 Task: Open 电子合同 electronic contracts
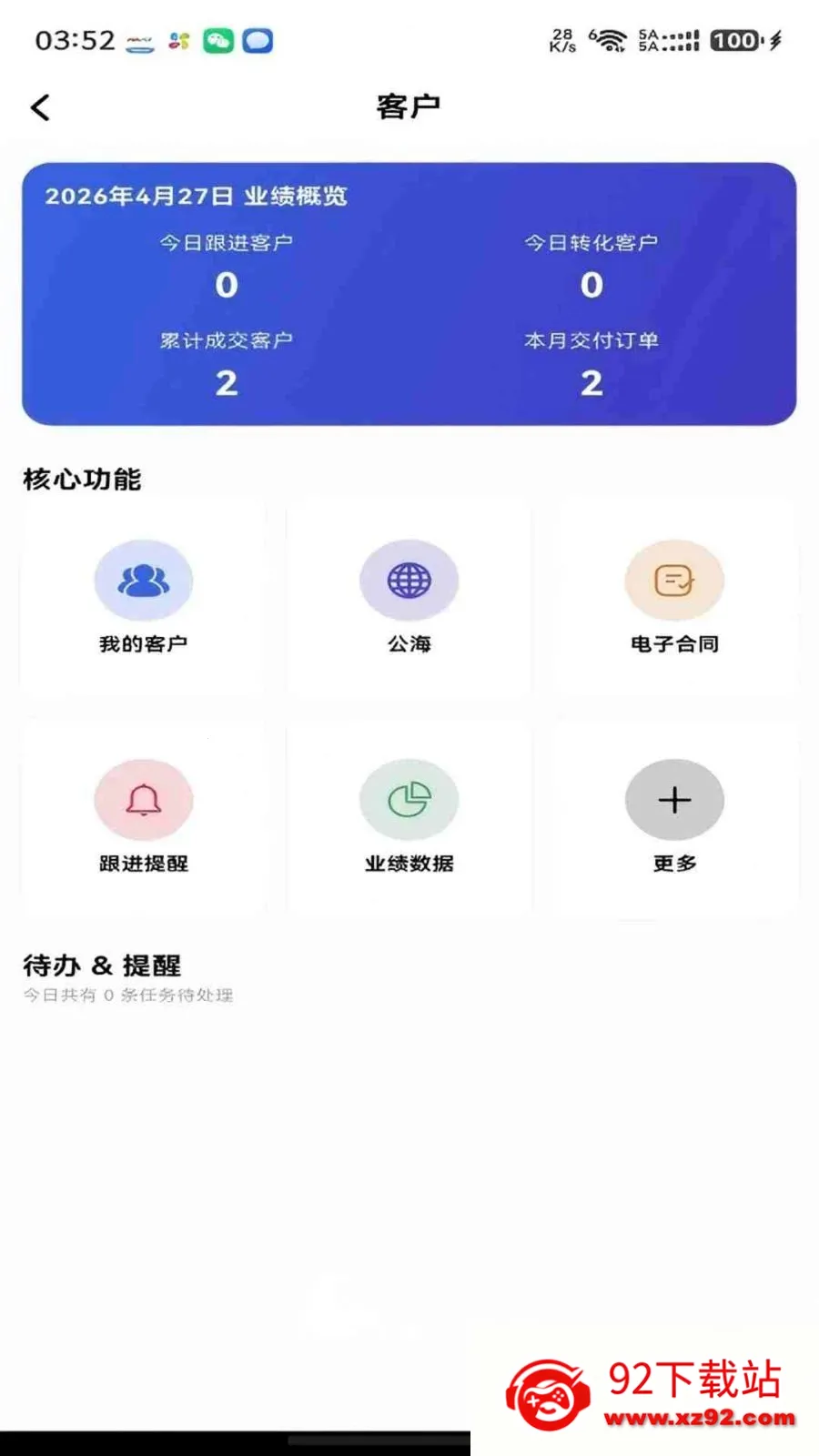tap(674, 598)
